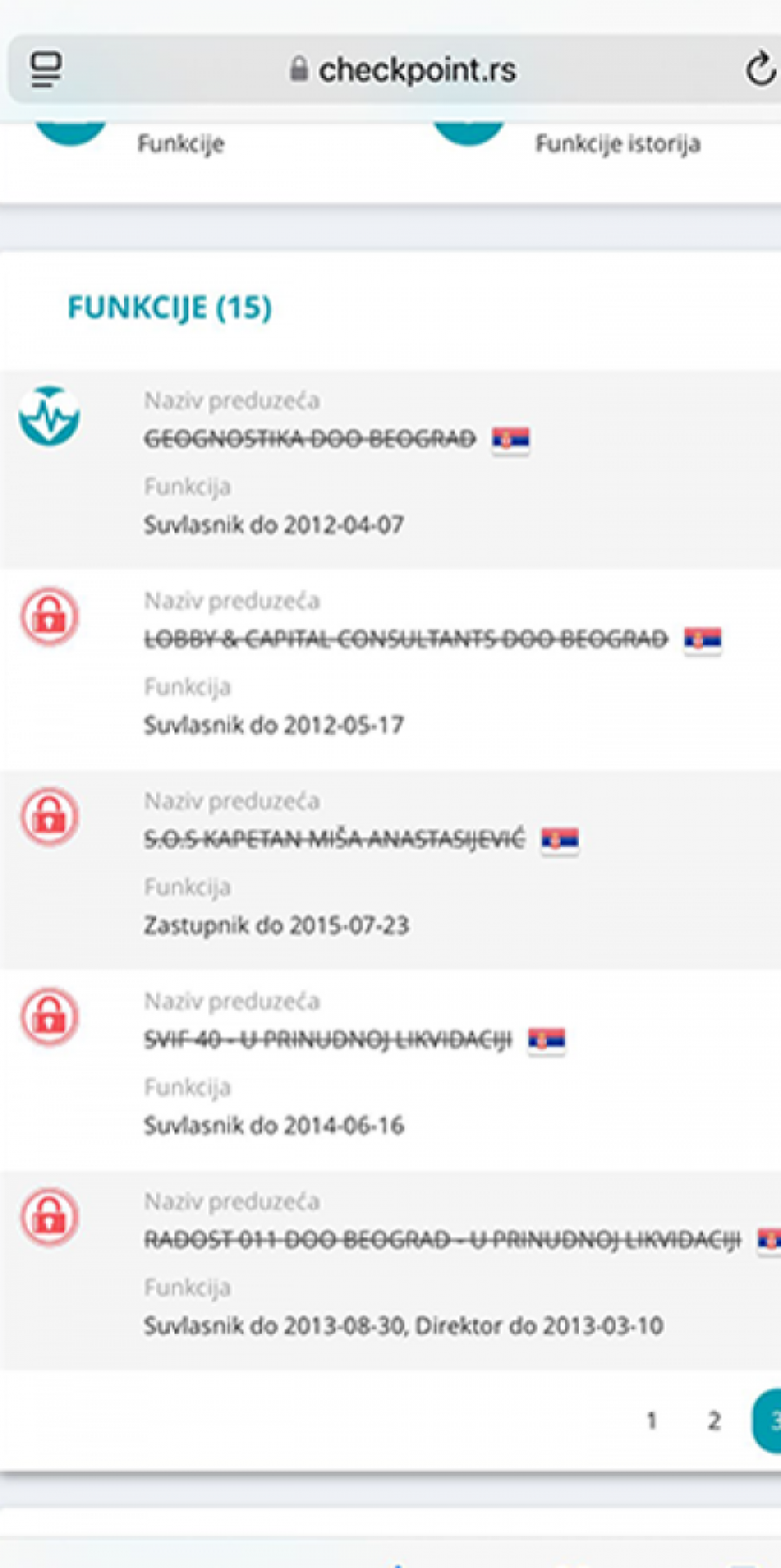Open GEOGNOSTIKA DOO BEOGRAD company entry
The width and height of the screenshot is (781, 1568).
pyautogui.click(x=310, y=439)
